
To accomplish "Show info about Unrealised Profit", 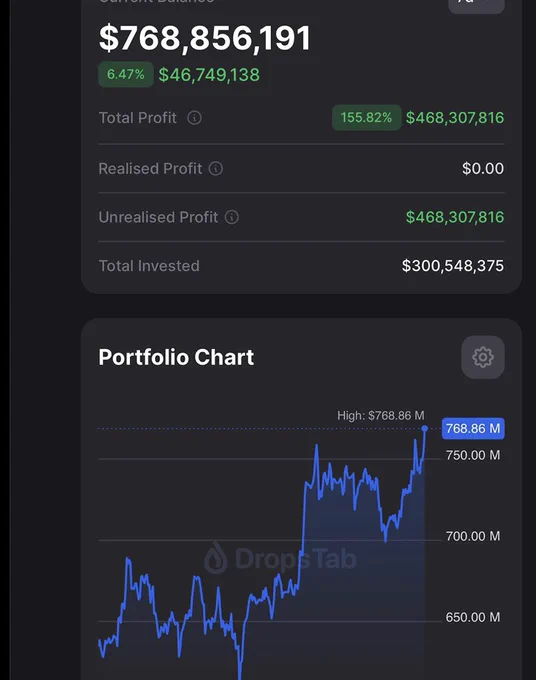I will click(x=232, y=217).
